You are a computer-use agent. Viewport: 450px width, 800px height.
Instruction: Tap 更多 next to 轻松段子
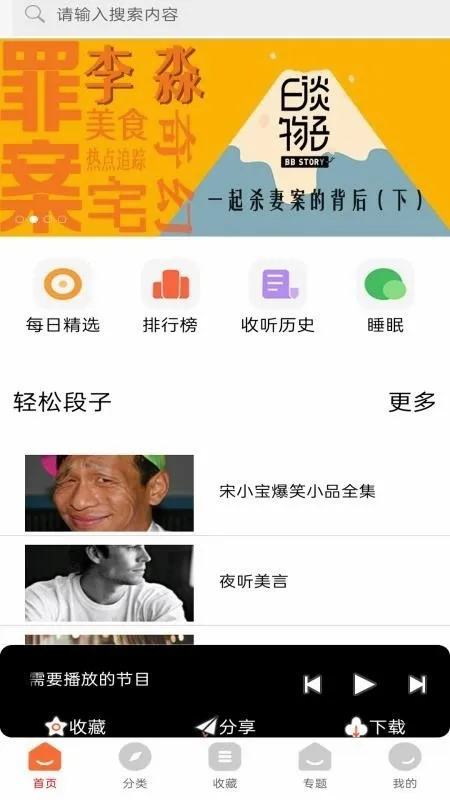pyautogui.click(x=412, y=402)
